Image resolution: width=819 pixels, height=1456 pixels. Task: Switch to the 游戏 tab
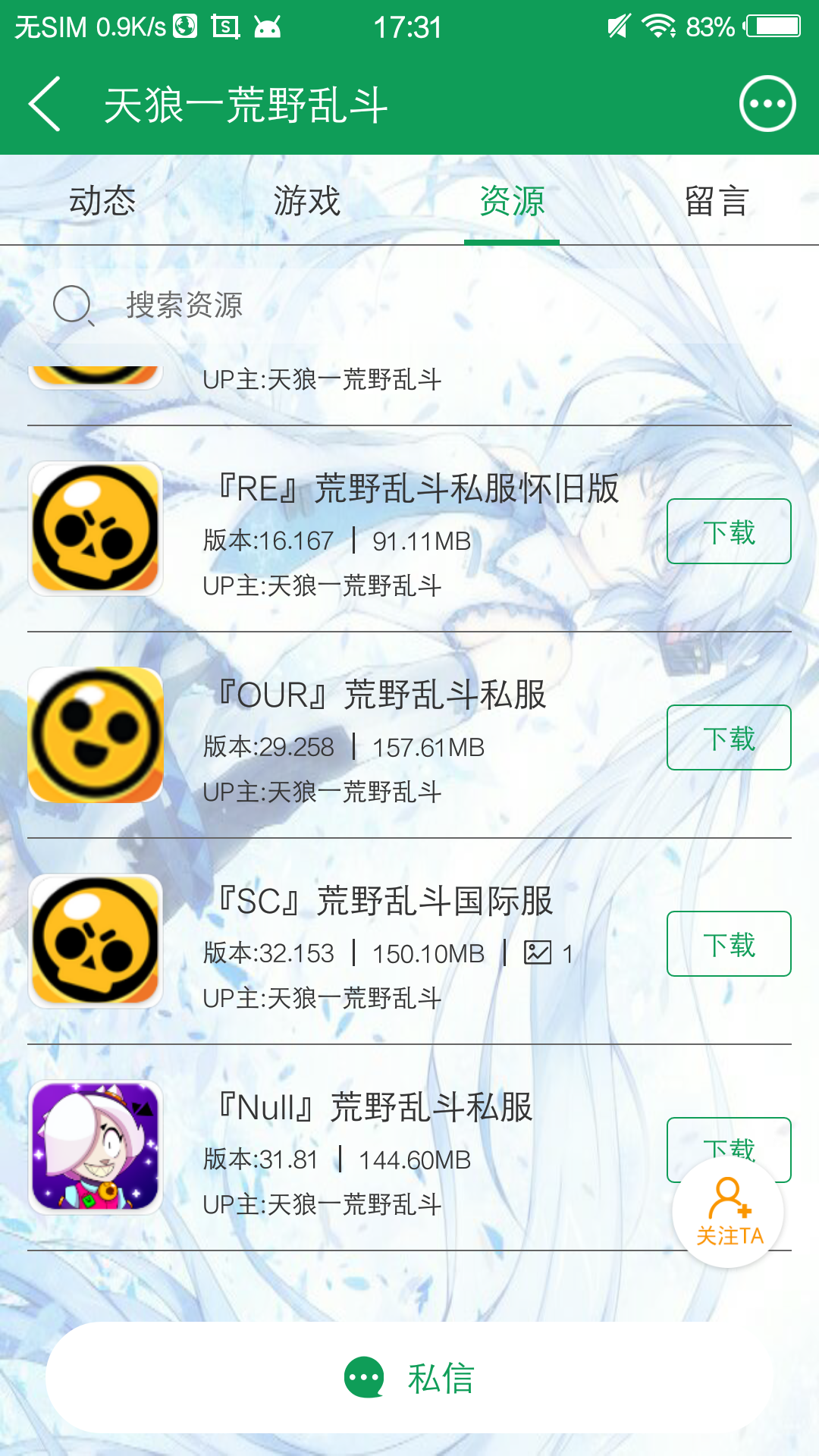307,202
